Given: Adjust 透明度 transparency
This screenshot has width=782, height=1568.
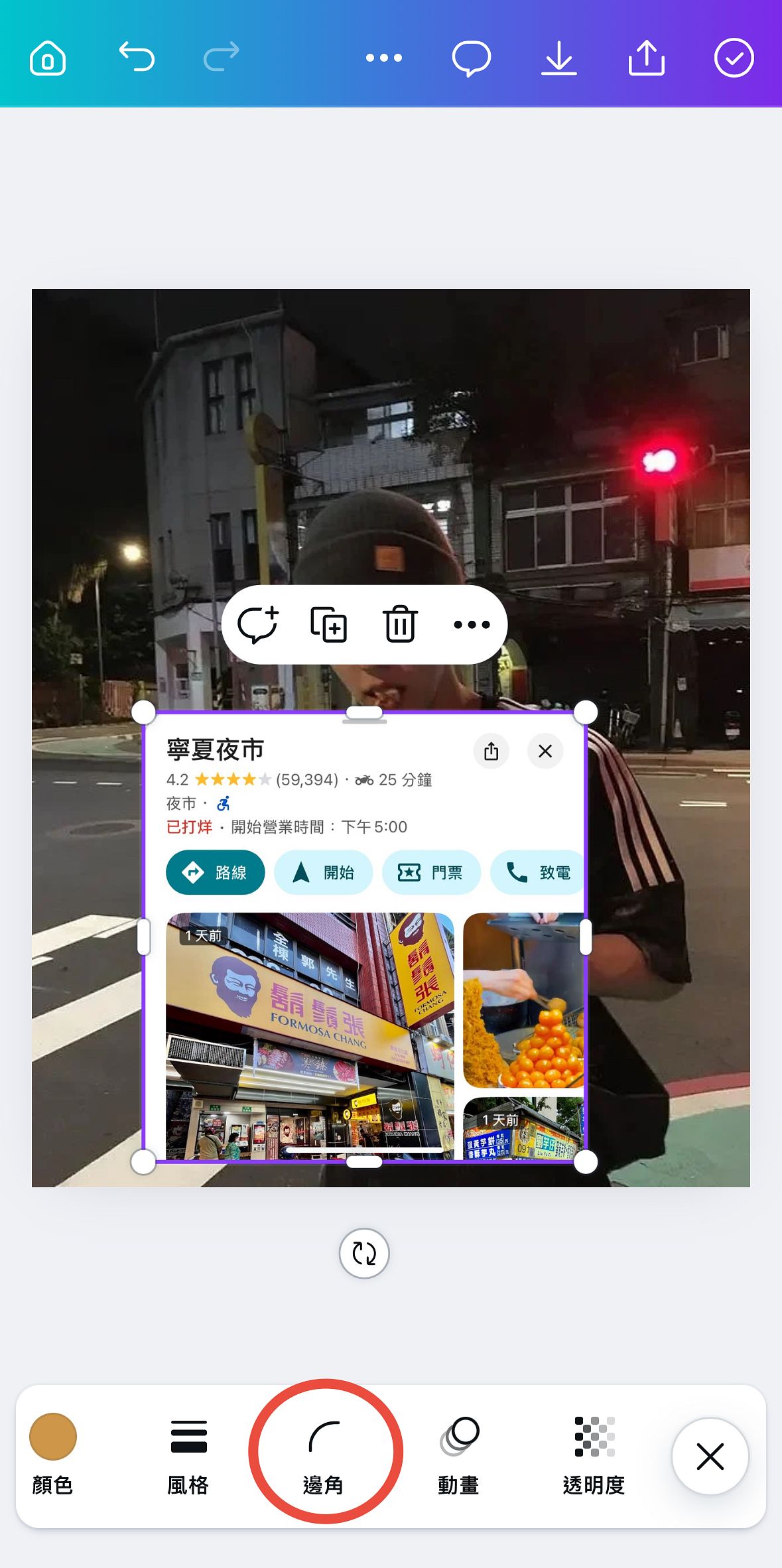Looking at the screenshot, I should (x=594, y=1454).
